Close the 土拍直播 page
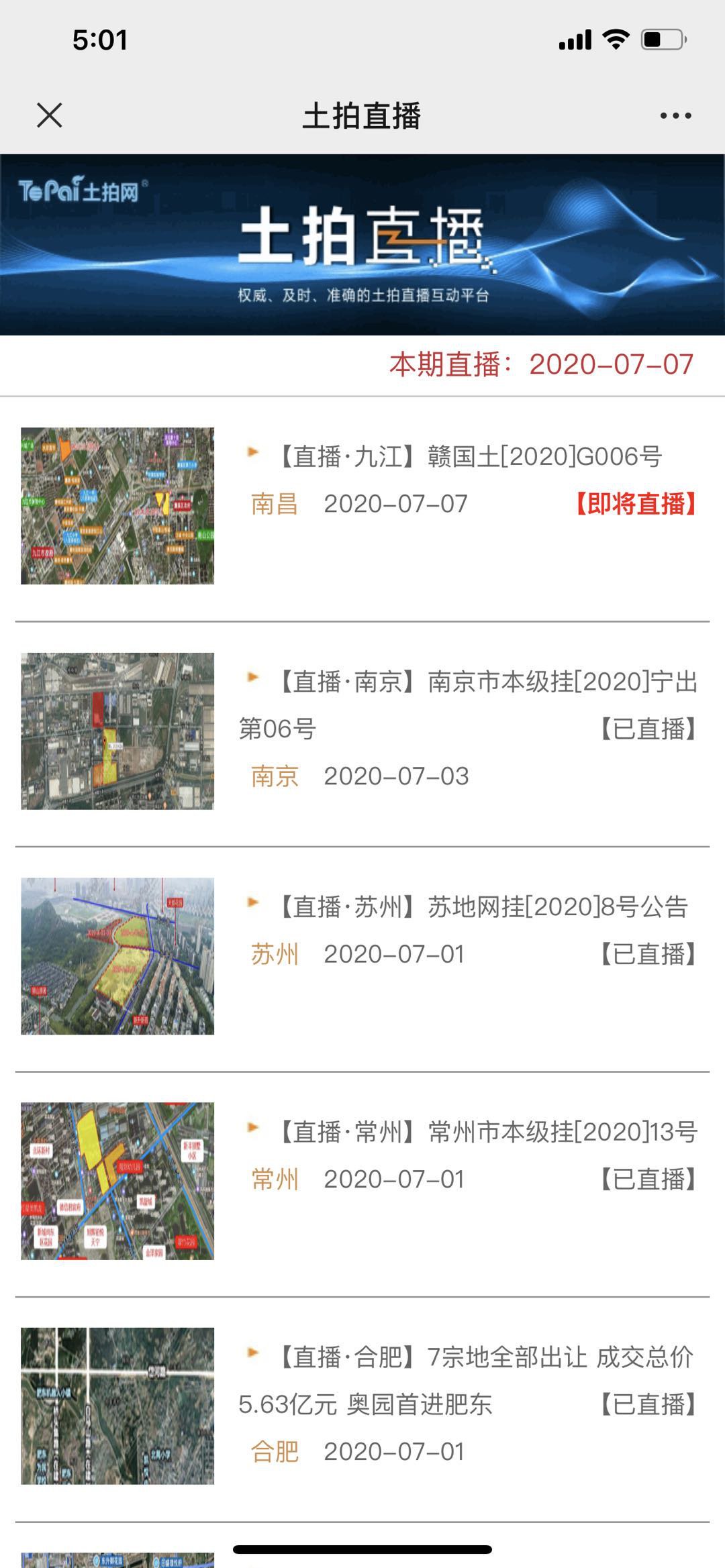725x1568 pixels. click(50, 115)
